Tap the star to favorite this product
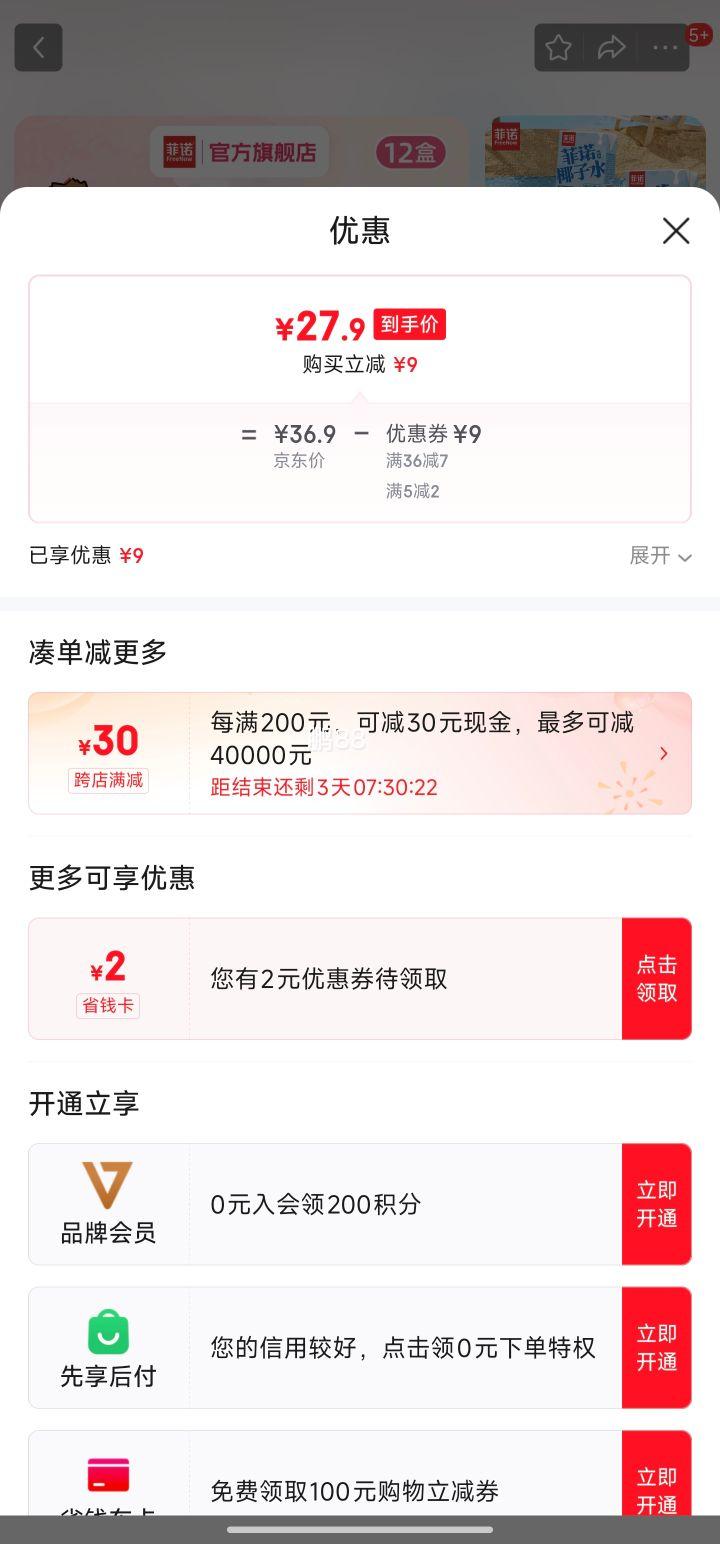This screenshot has width=720, height=1544. tap(559, 47)
